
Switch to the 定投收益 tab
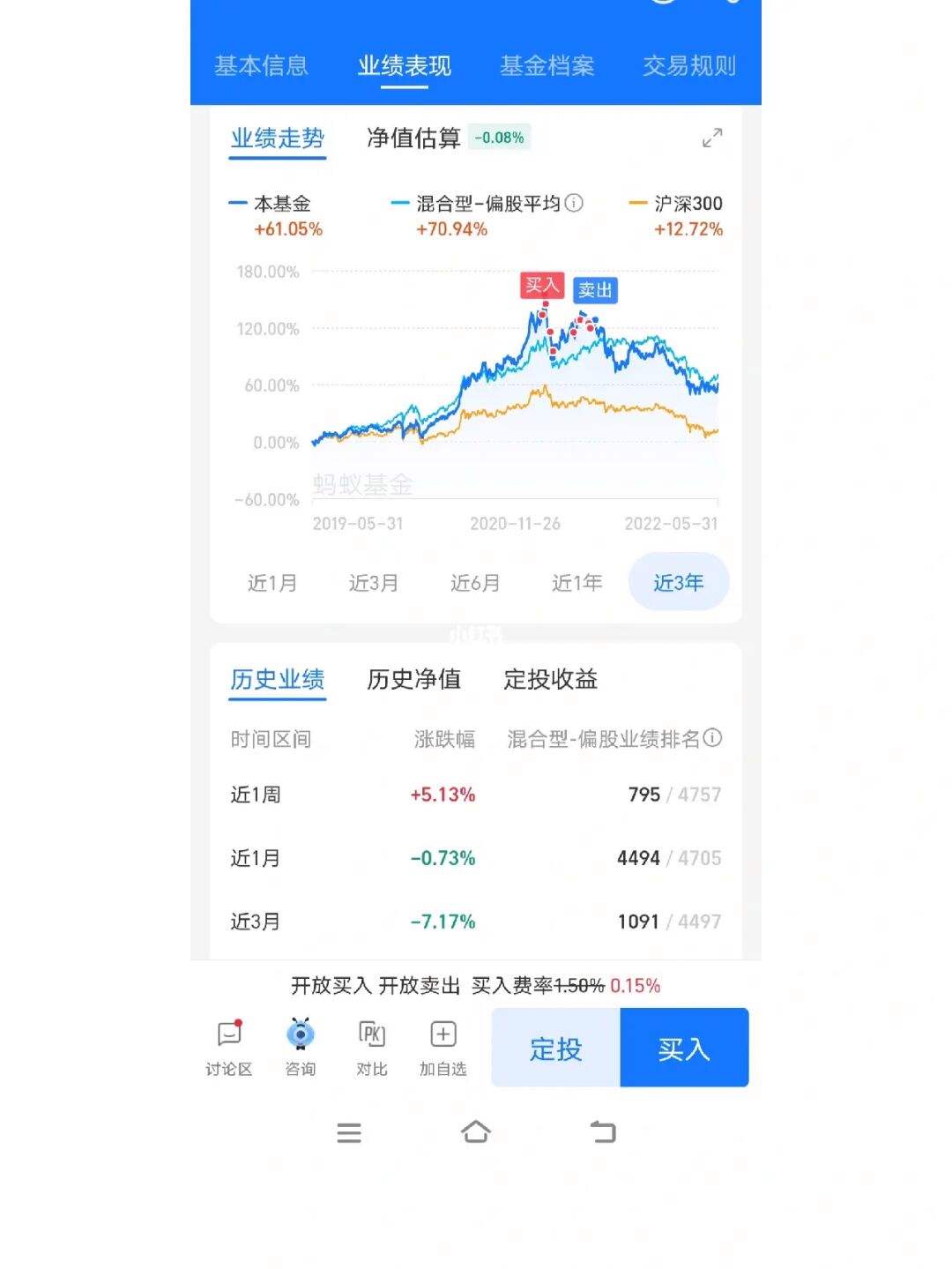click(x=550, y=679)
